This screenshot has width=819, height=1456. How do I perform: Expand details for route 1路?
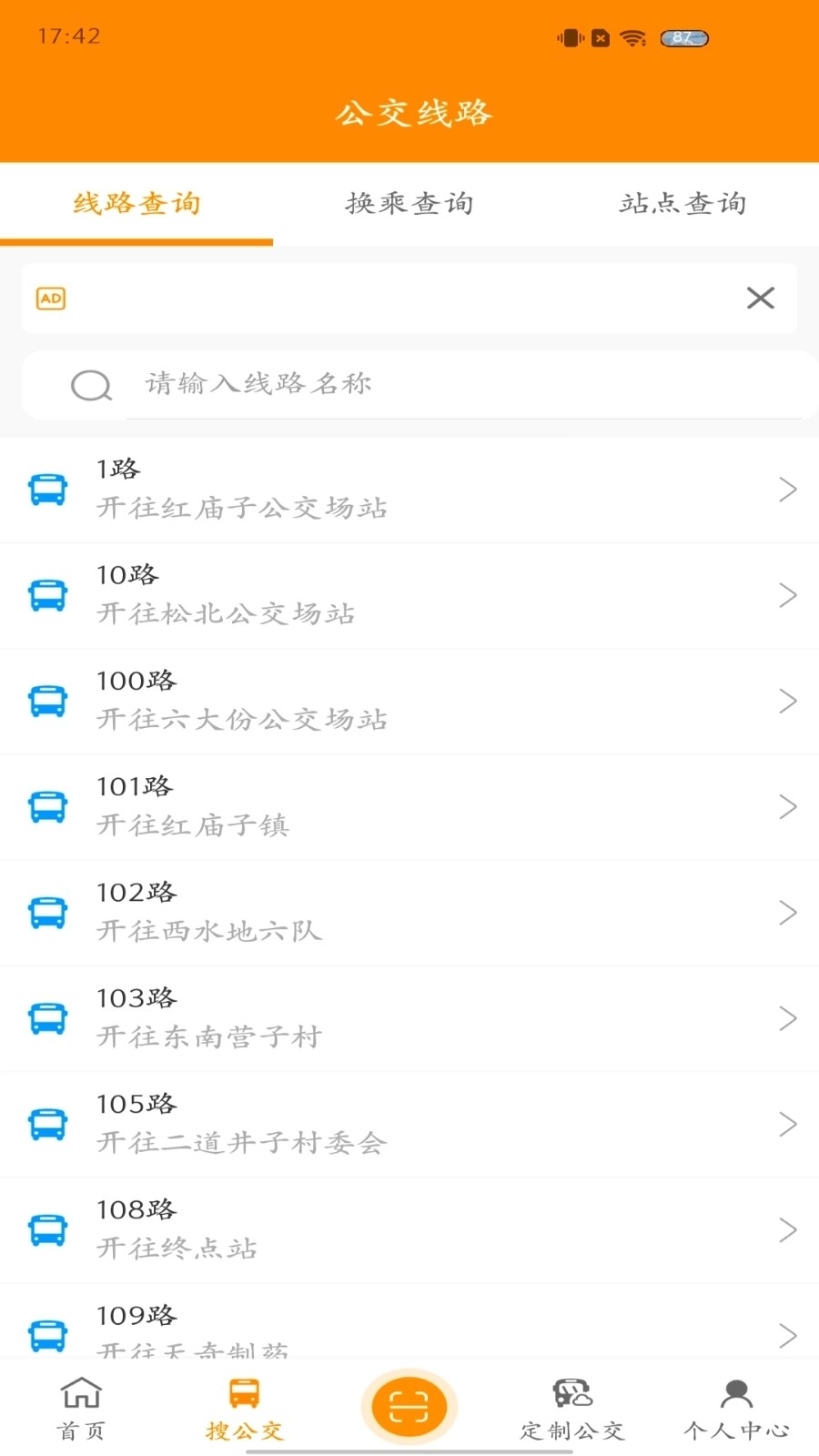(x=788, y=489)
